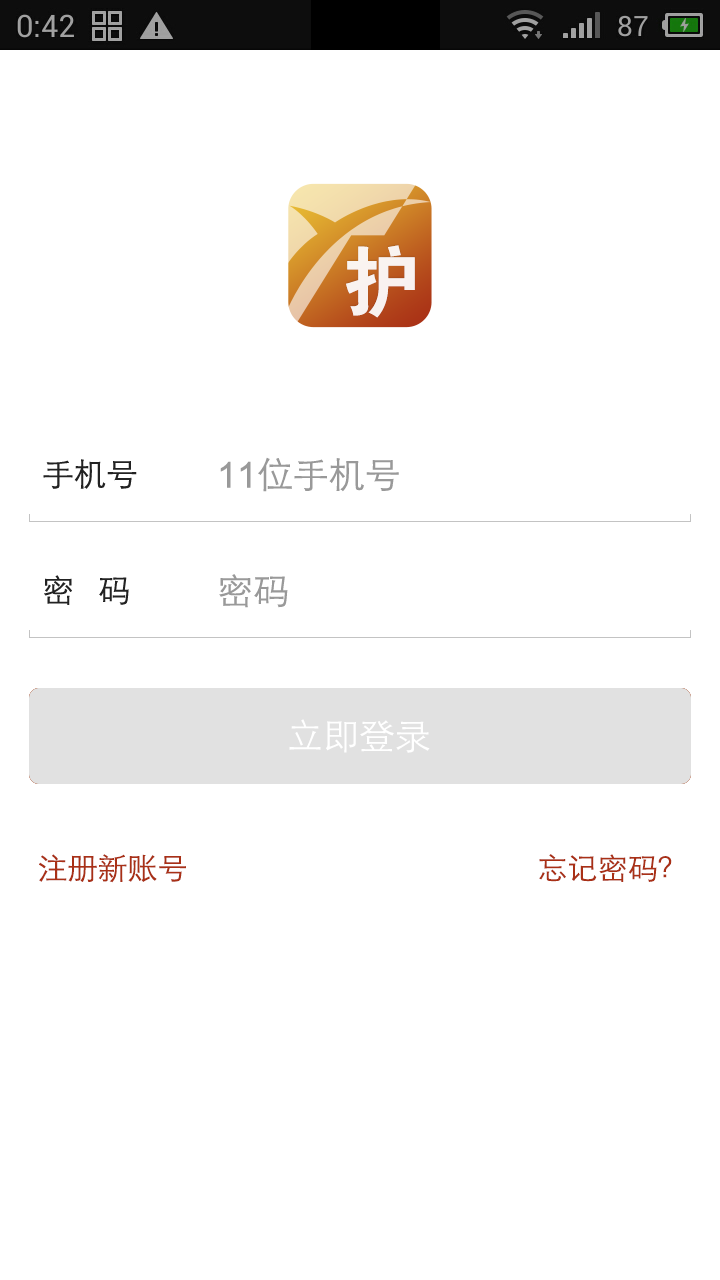Open the 忘记密码? password recovery link
Viewport: 720px width, 1280px height.
click(x=604, y=868)
